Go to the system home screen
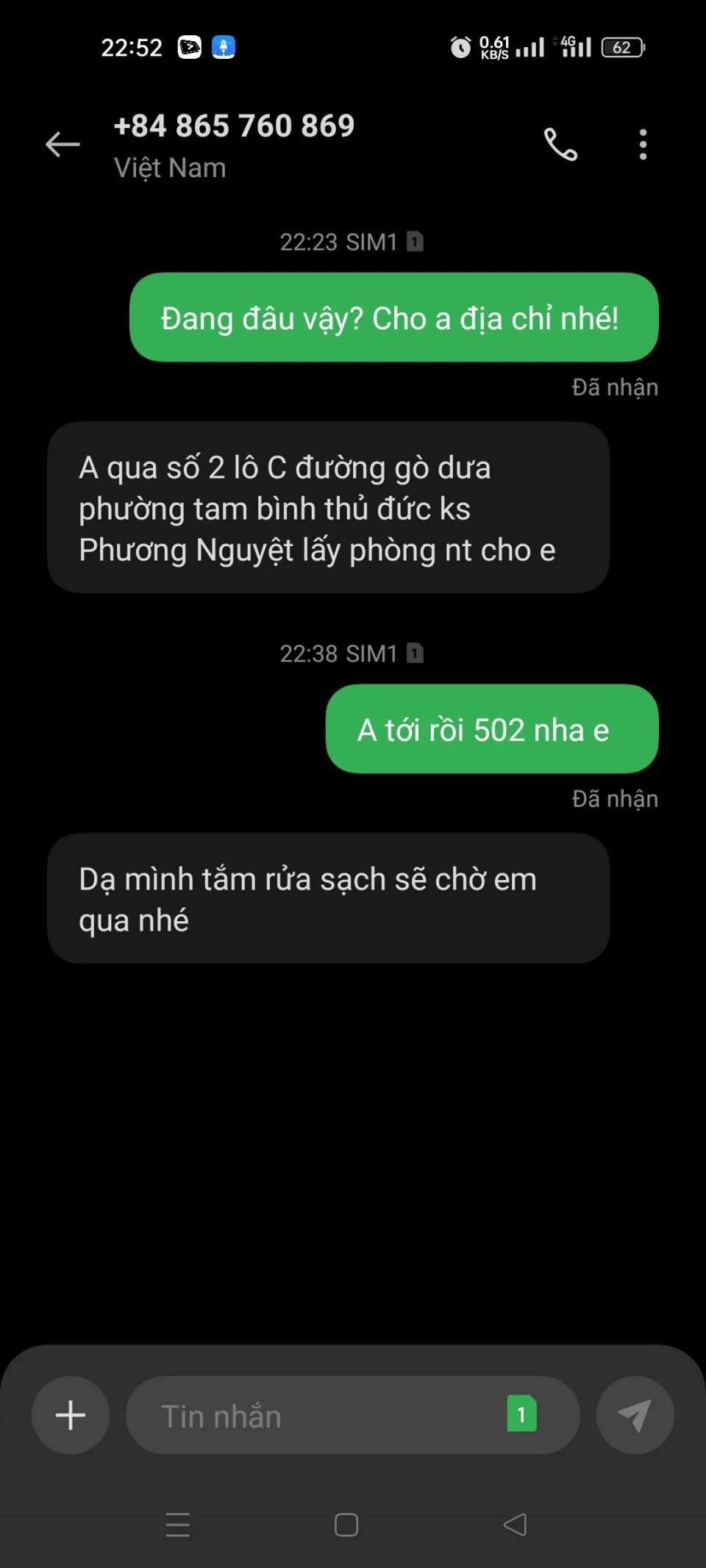Screen dimensions: 706x1568 click(x=346, y=1525)
